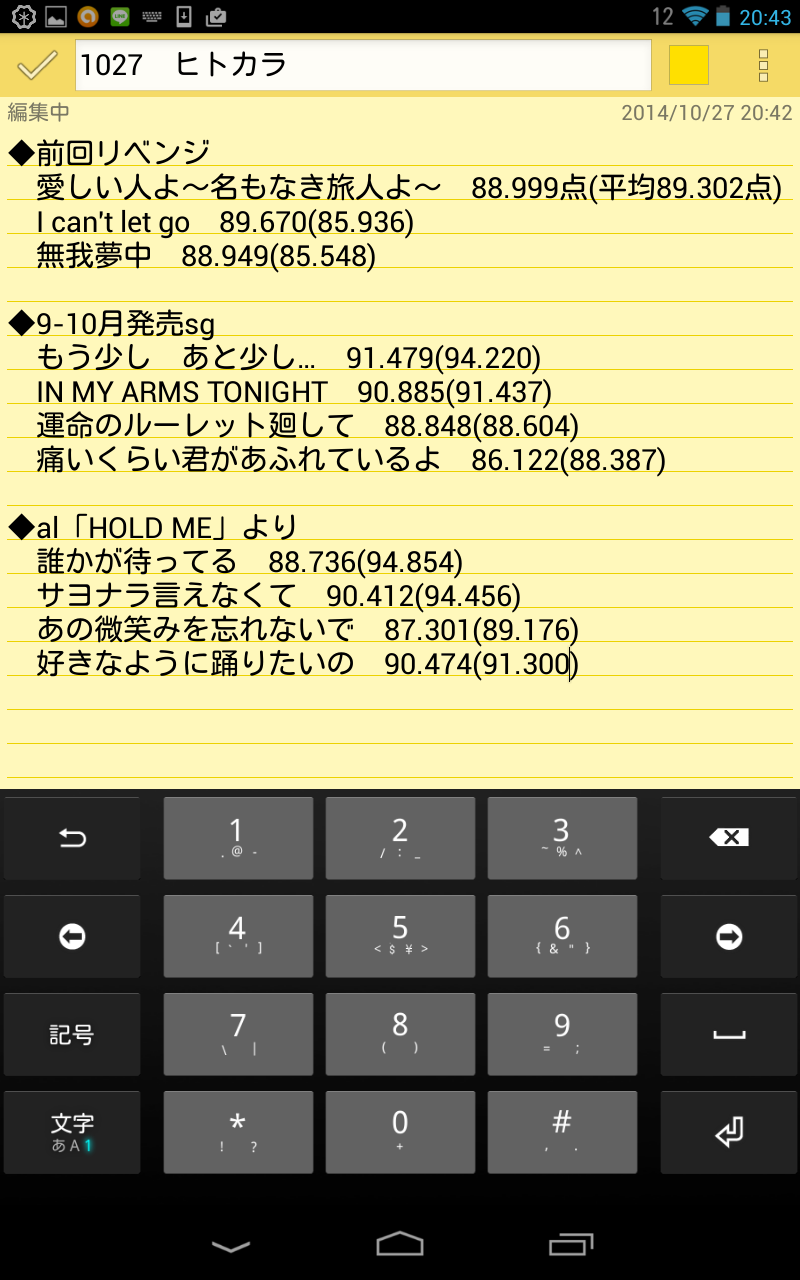Go to the home screen
Viewport: 800px width, 1280px height.
(400, 1244)
